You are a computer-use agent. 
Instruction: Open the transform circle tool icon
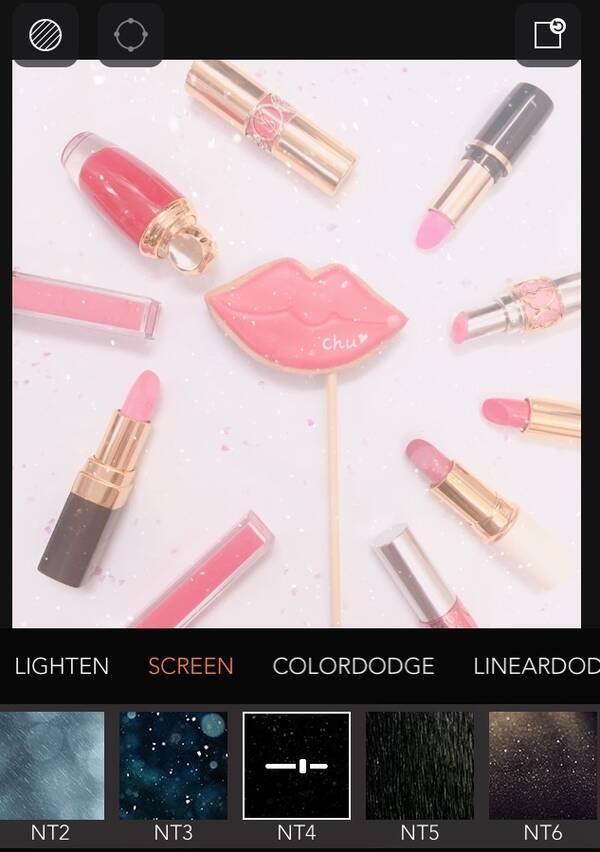click(x=130, y=35)
